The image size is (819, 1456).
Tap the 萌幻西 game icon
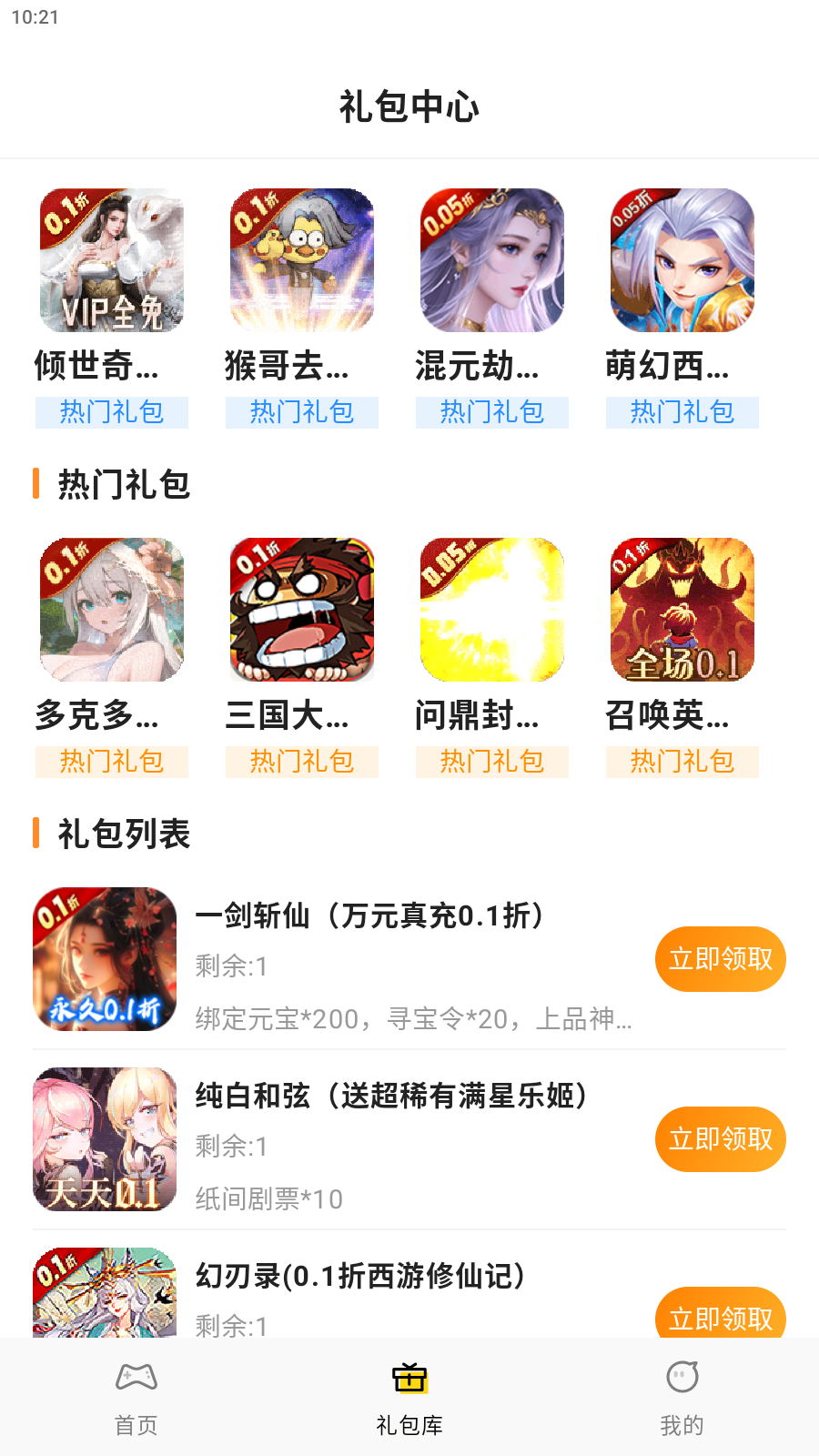682,260
